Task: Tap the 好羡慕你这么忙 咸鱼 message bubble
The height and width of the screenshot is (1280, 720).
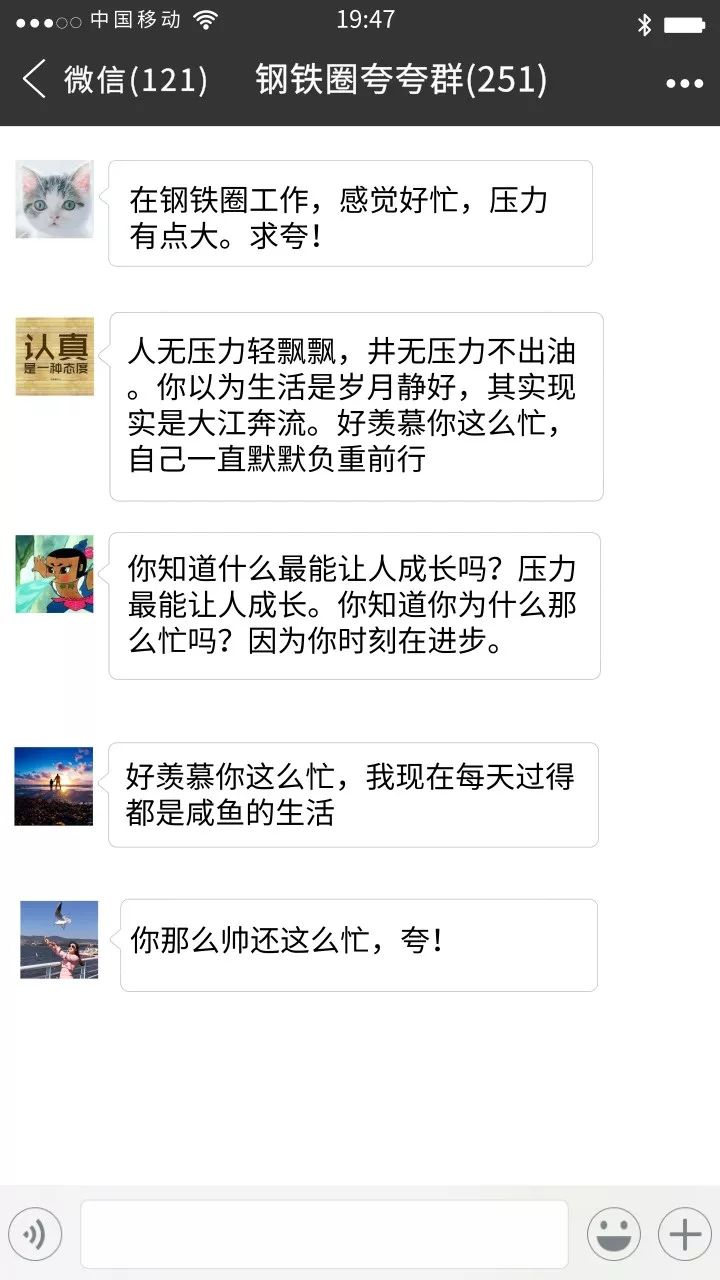Action: click(355, 793)
